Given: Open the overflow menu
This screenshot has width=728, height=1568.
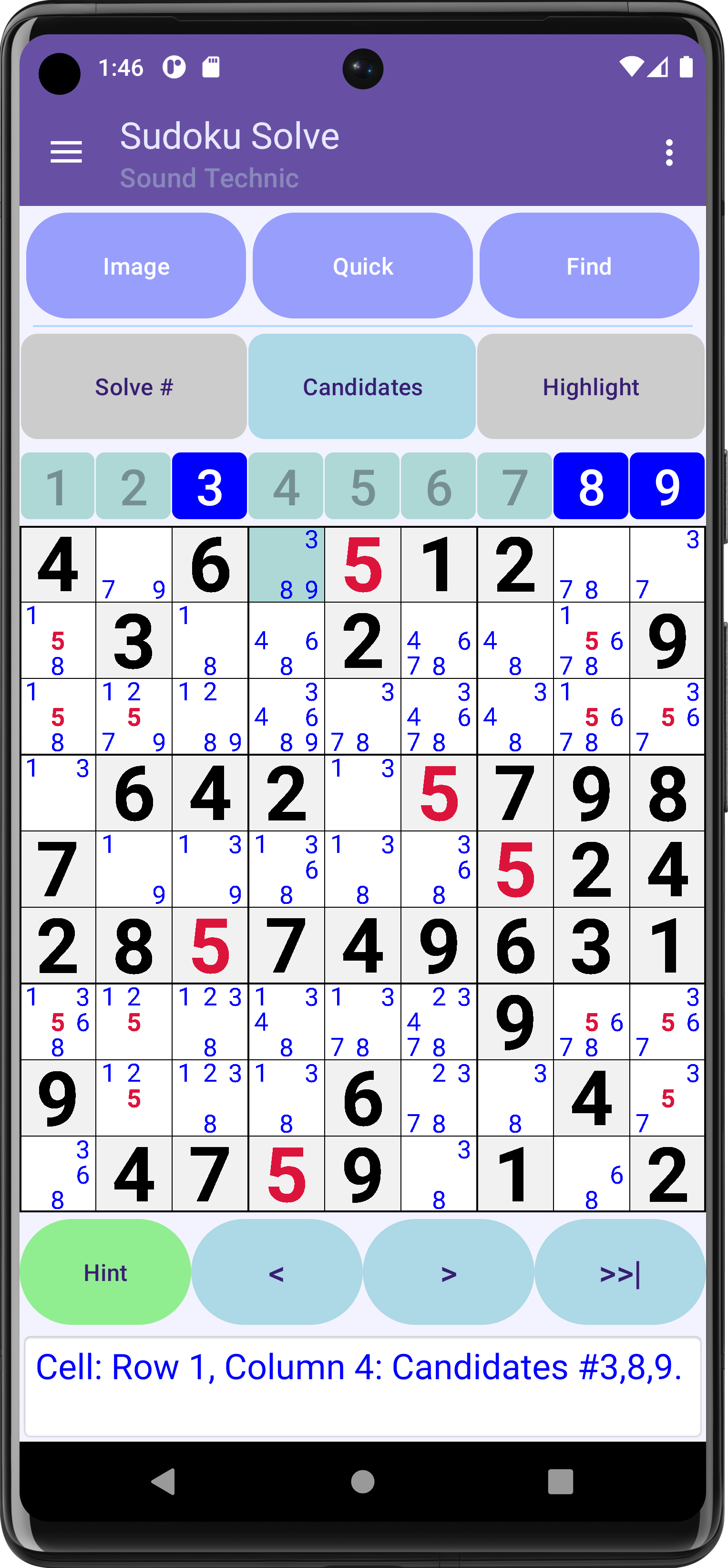Looking at the screenshot, I should coord(669,152).
